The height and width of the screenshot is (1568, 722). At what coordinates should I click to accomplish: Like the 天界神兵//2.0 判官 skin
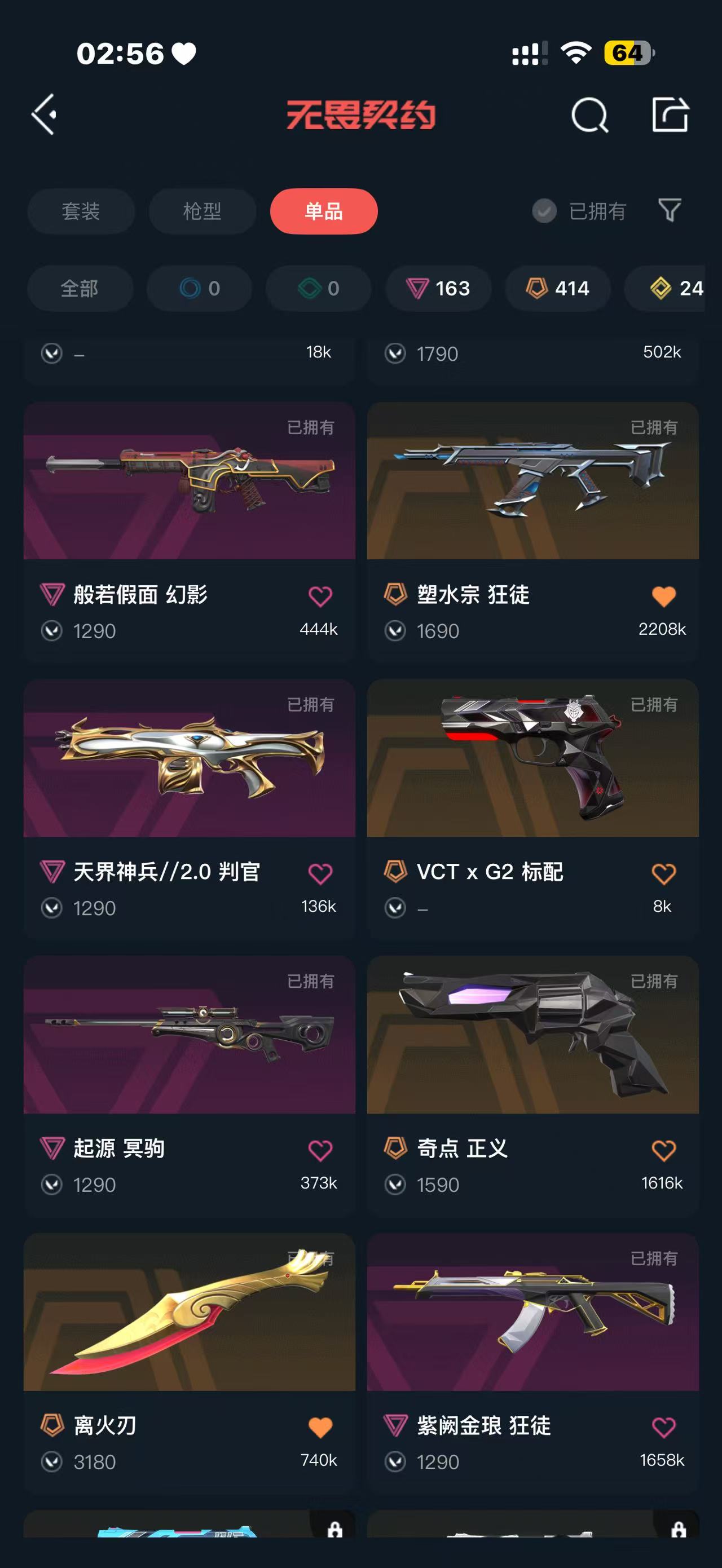pos(320,874)
